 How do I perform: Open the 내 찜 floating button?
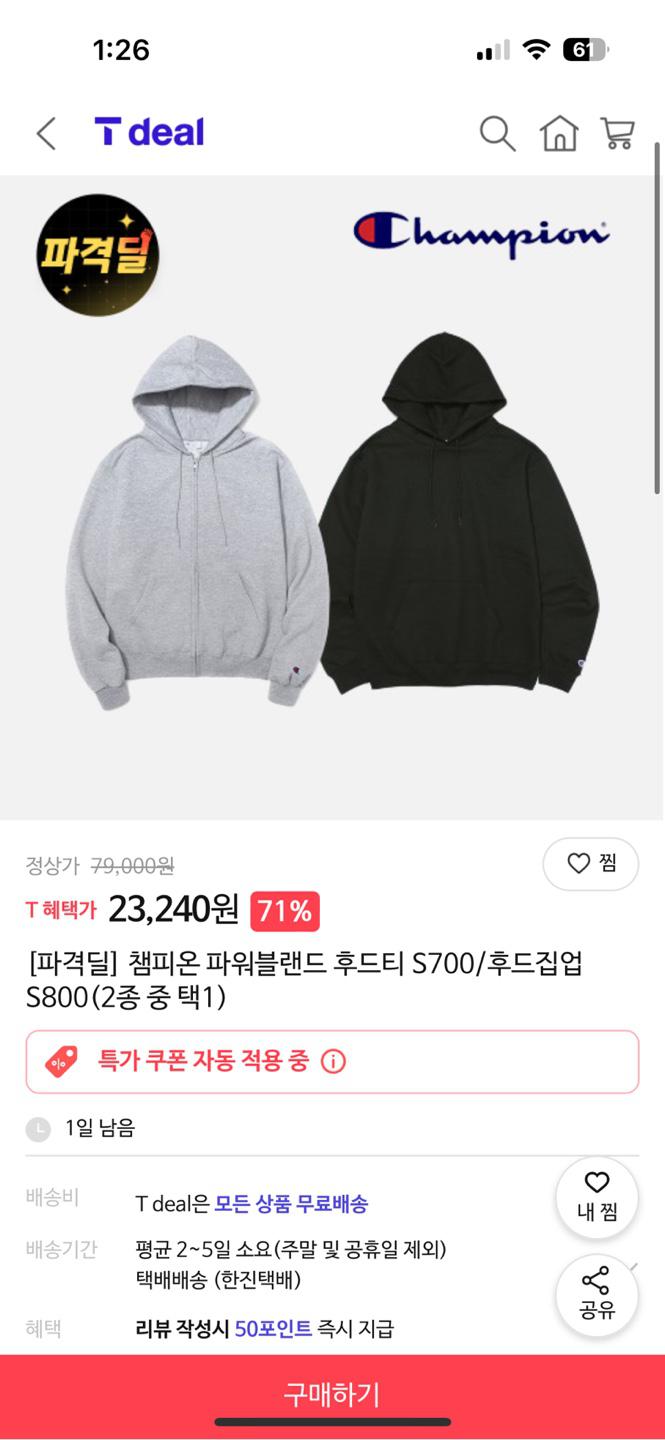597,1198
